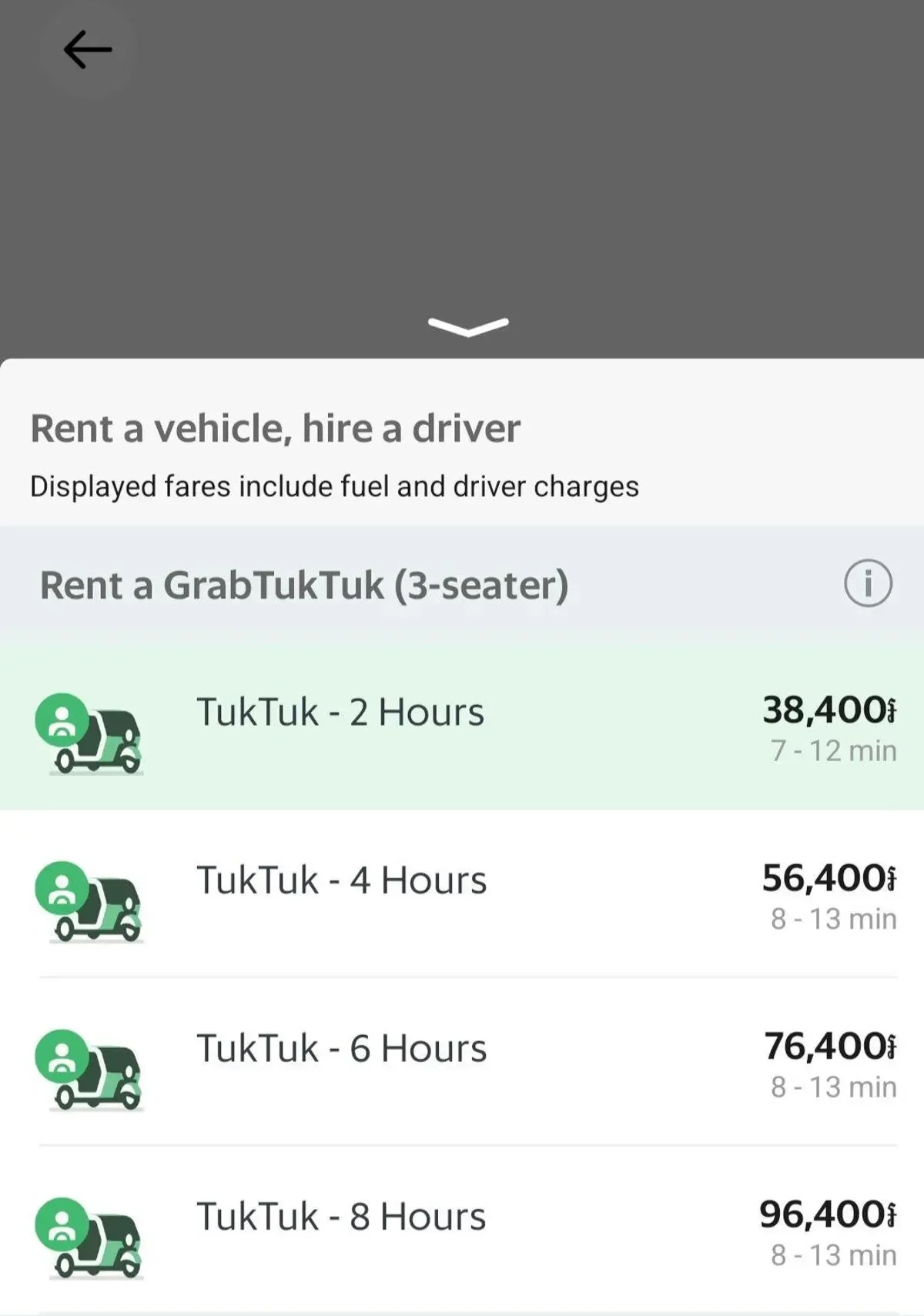The width and height of the screenshot is (924, 1316).
Task: Collapse the sheet with the down chevron
Action: tap(468, 327)
